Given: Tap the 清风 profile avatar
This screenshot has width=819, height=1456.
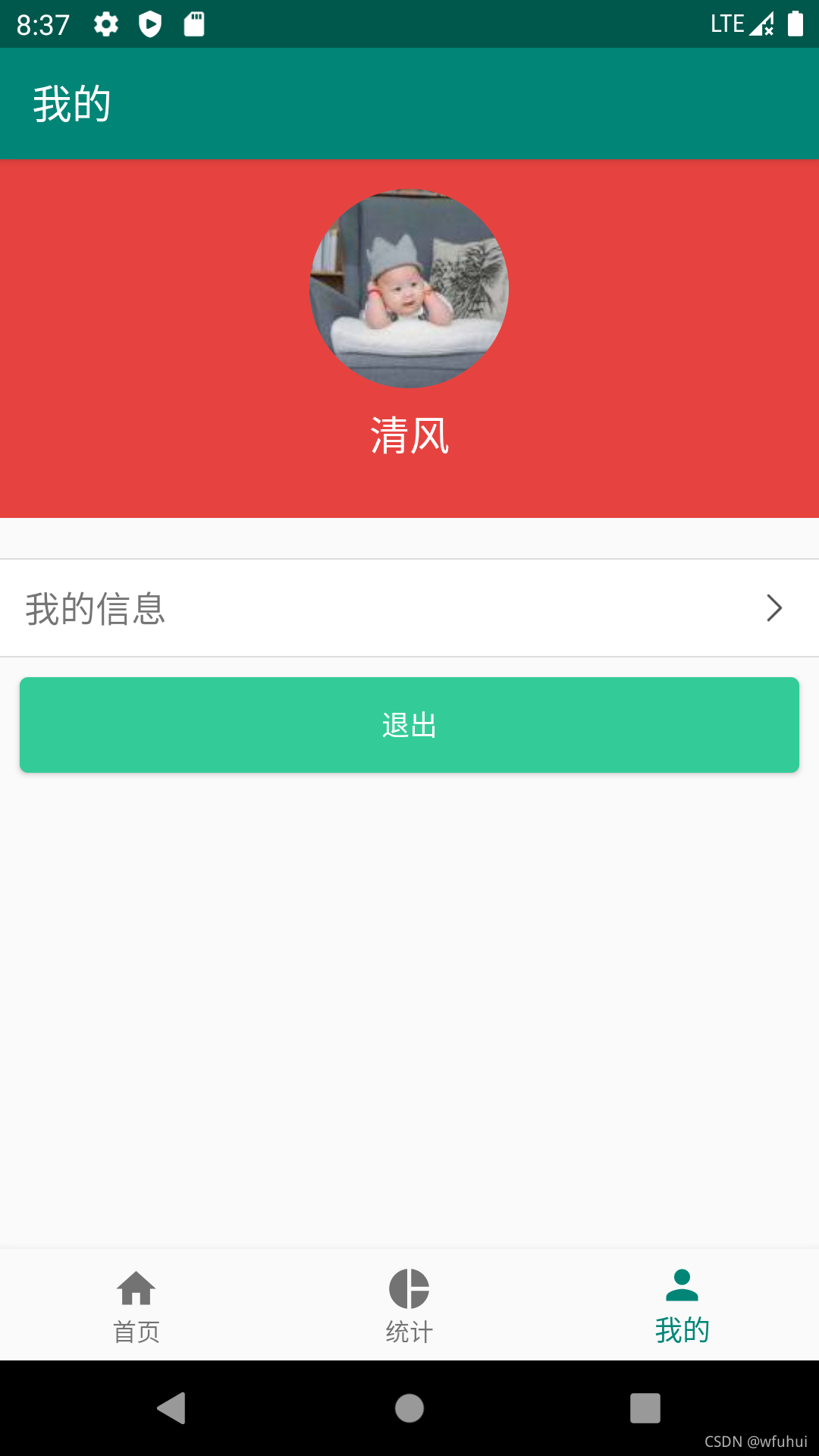Looking at the screenshot, I should (409, 289).
